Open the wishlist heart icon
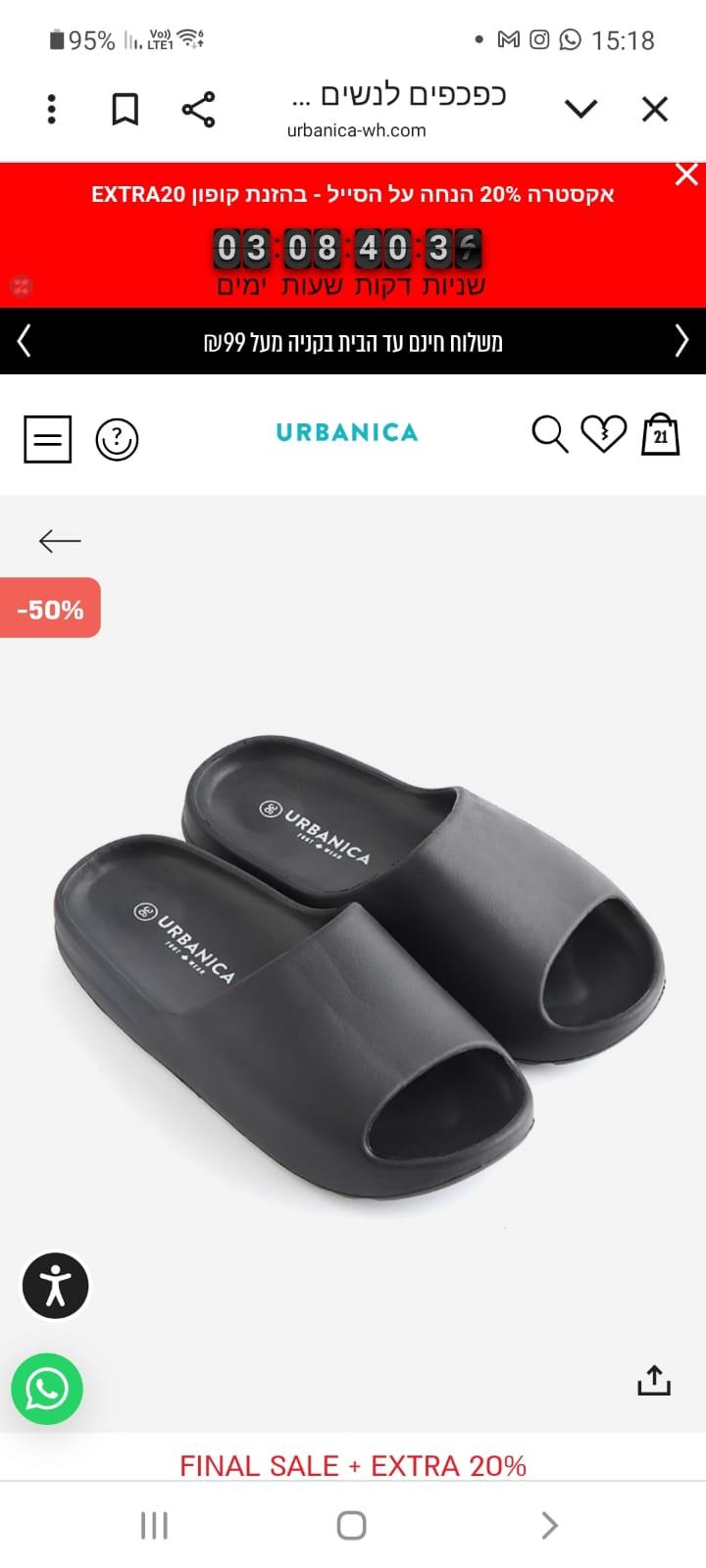 coord(603,434)
